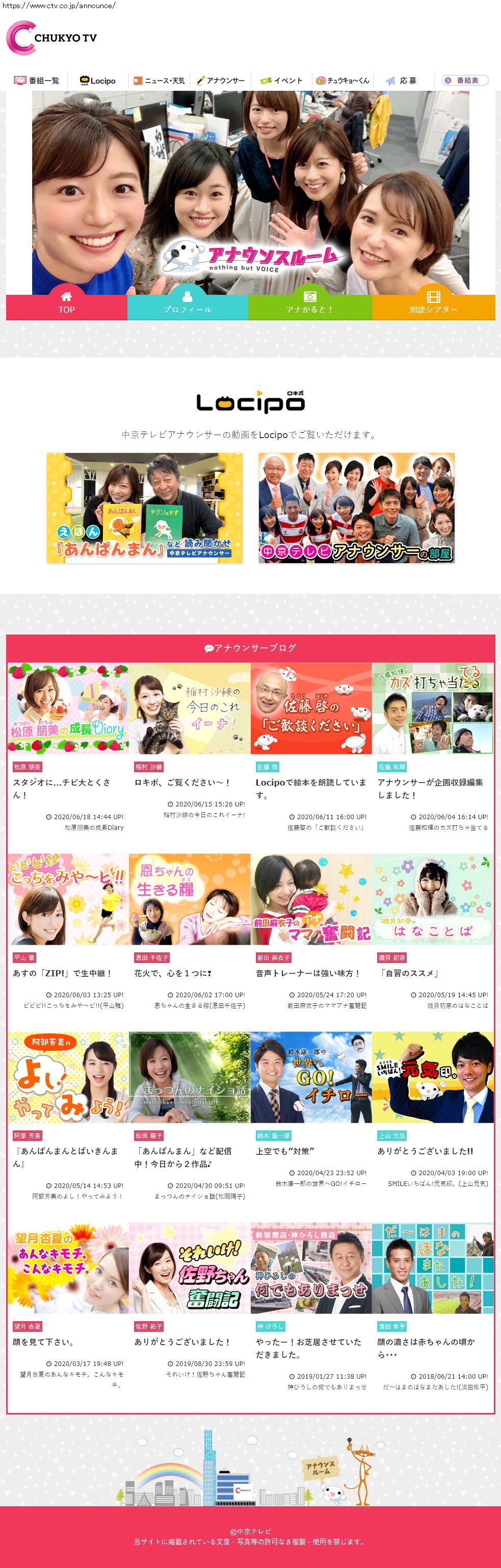Go to ニュース・天気 section
The height and width of the screenshot is (1568, 501).
160,81
